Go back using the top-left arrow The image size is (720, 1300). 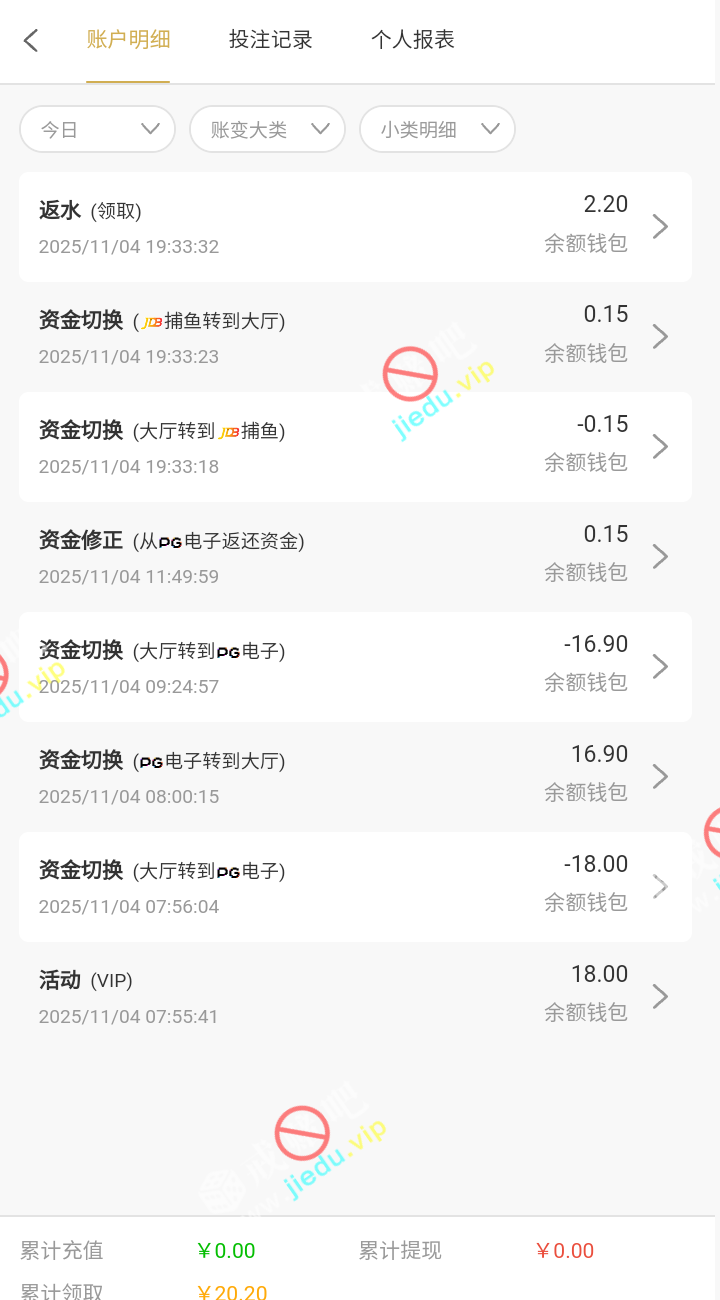[31, 40]
